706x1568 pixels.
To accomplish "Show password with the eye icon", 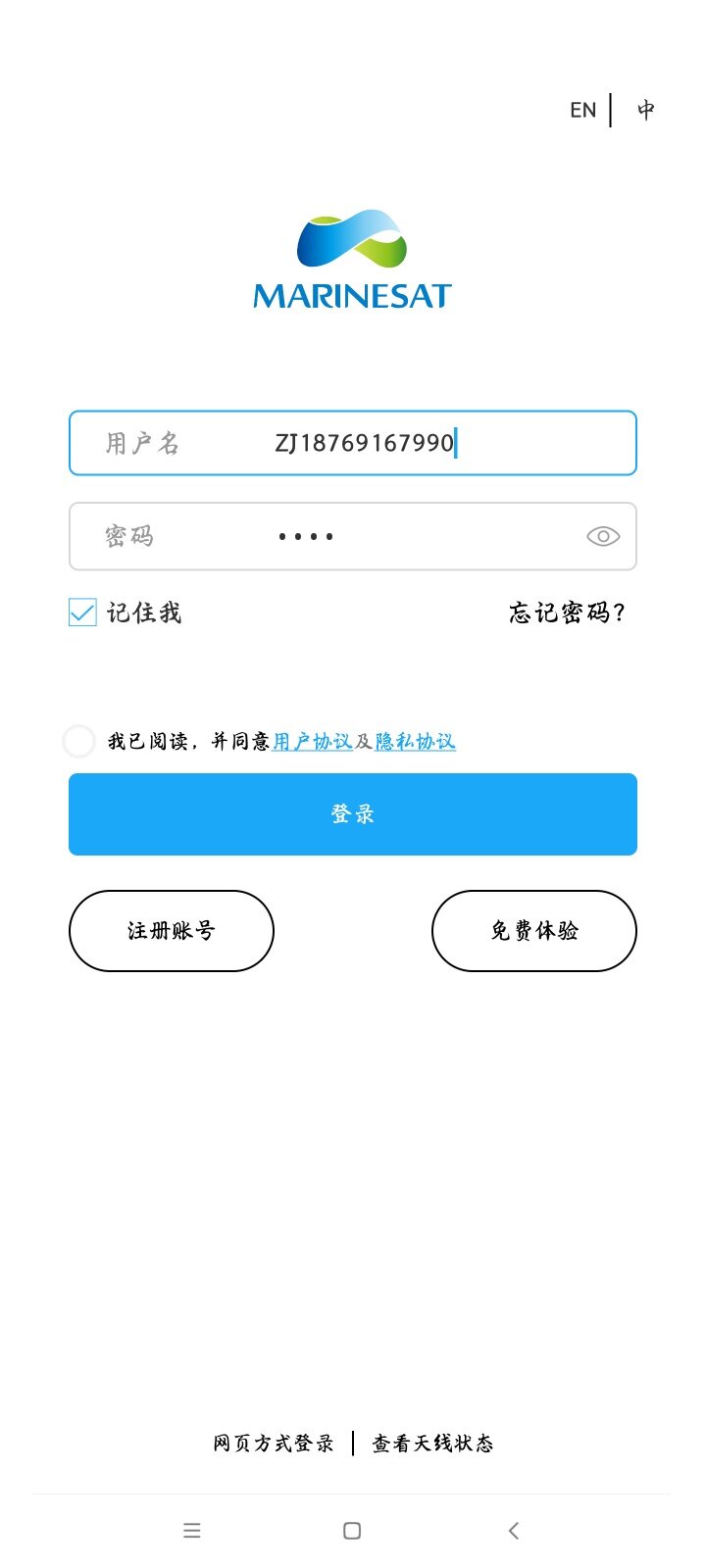I will tap(603, 536).
